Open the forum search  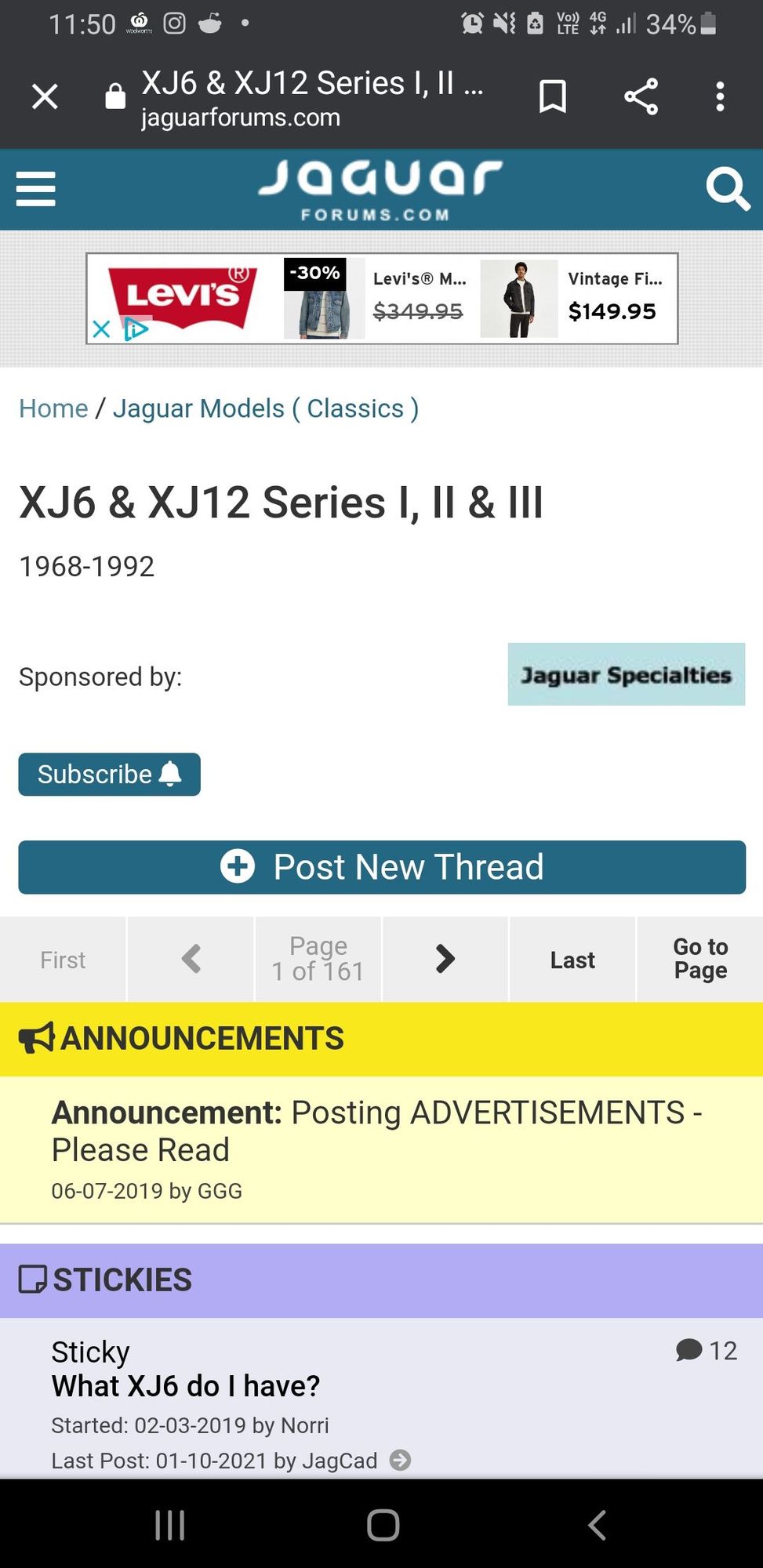[x=727, y=189]
